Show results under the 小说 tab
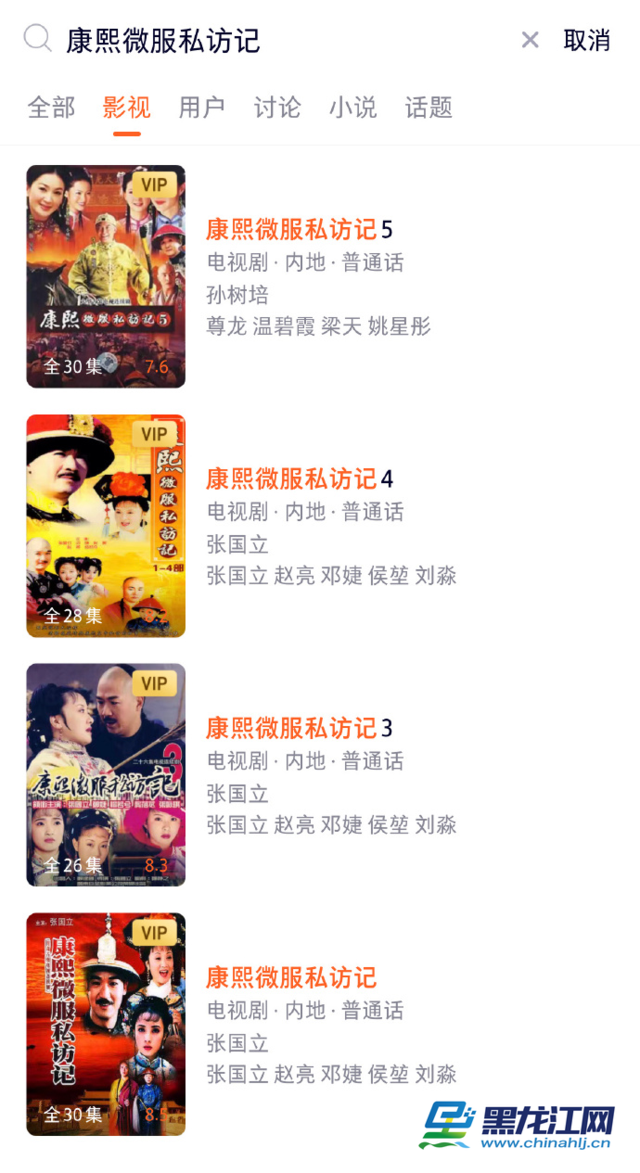The height and width of the screenshot is (1173, 640). (x=353, y=107)
